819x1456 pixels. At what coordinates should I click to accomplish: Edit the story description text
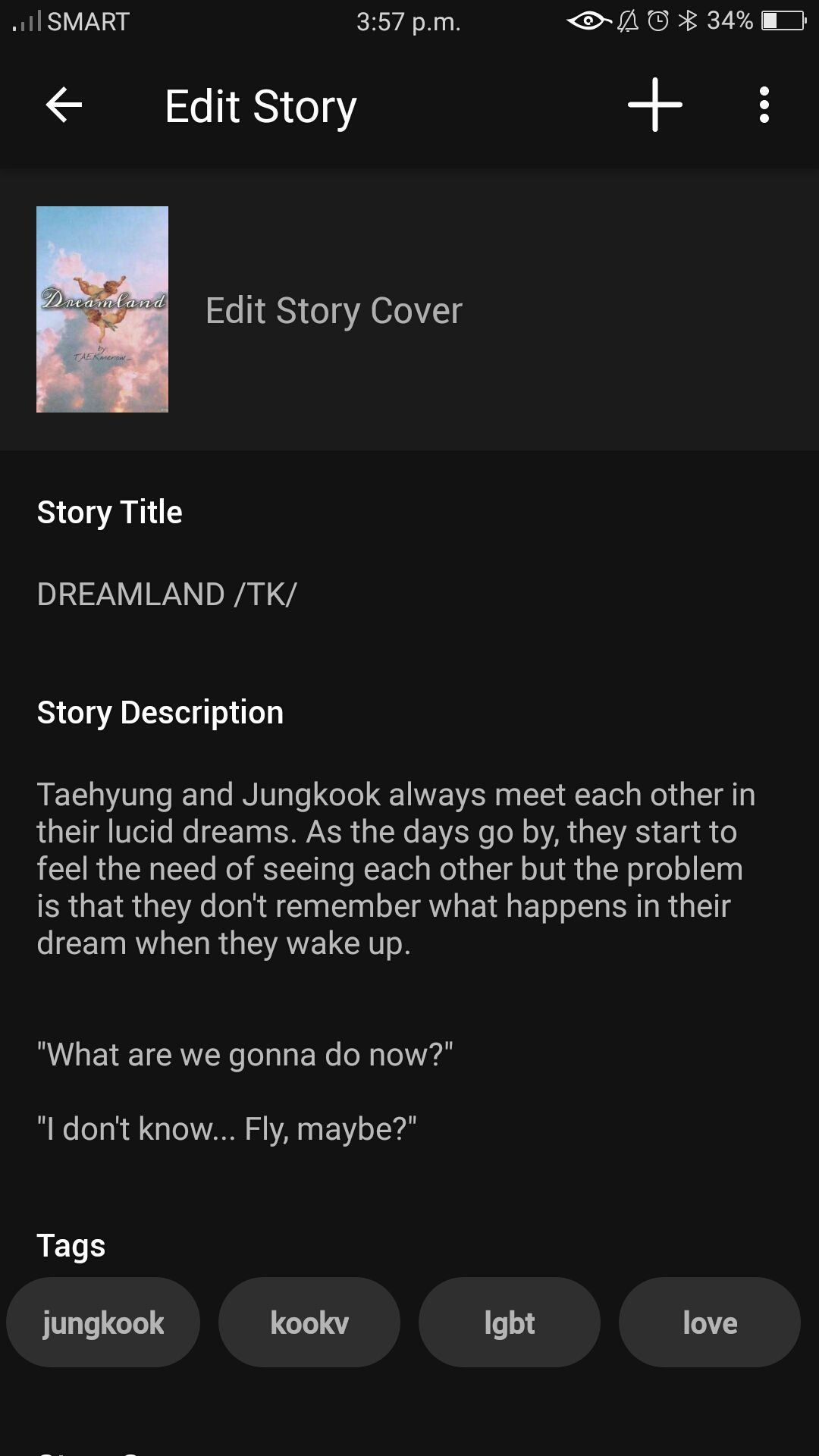click(396, 962)
